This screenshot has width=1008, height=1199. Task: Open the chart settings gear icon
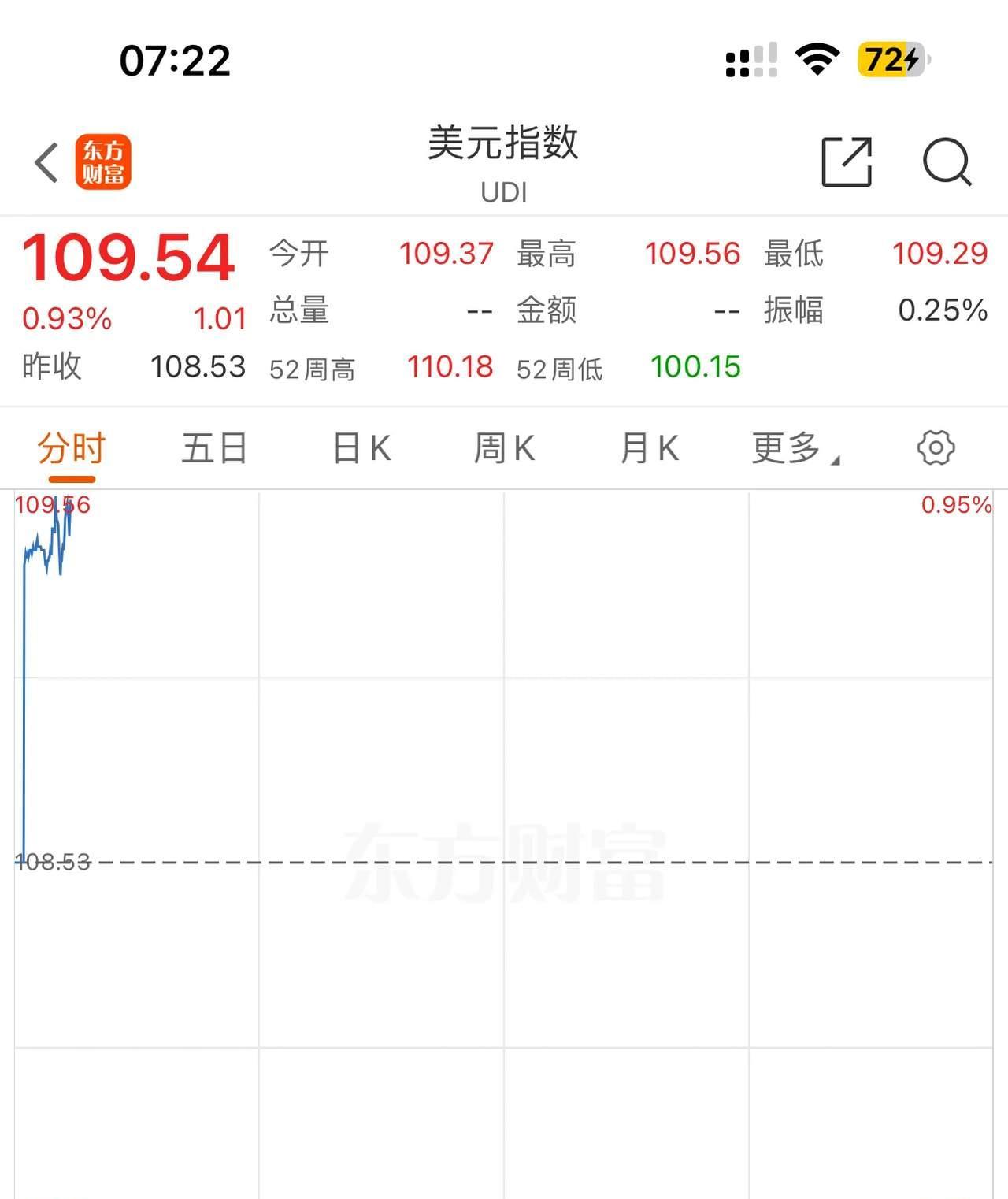[936, 447]
